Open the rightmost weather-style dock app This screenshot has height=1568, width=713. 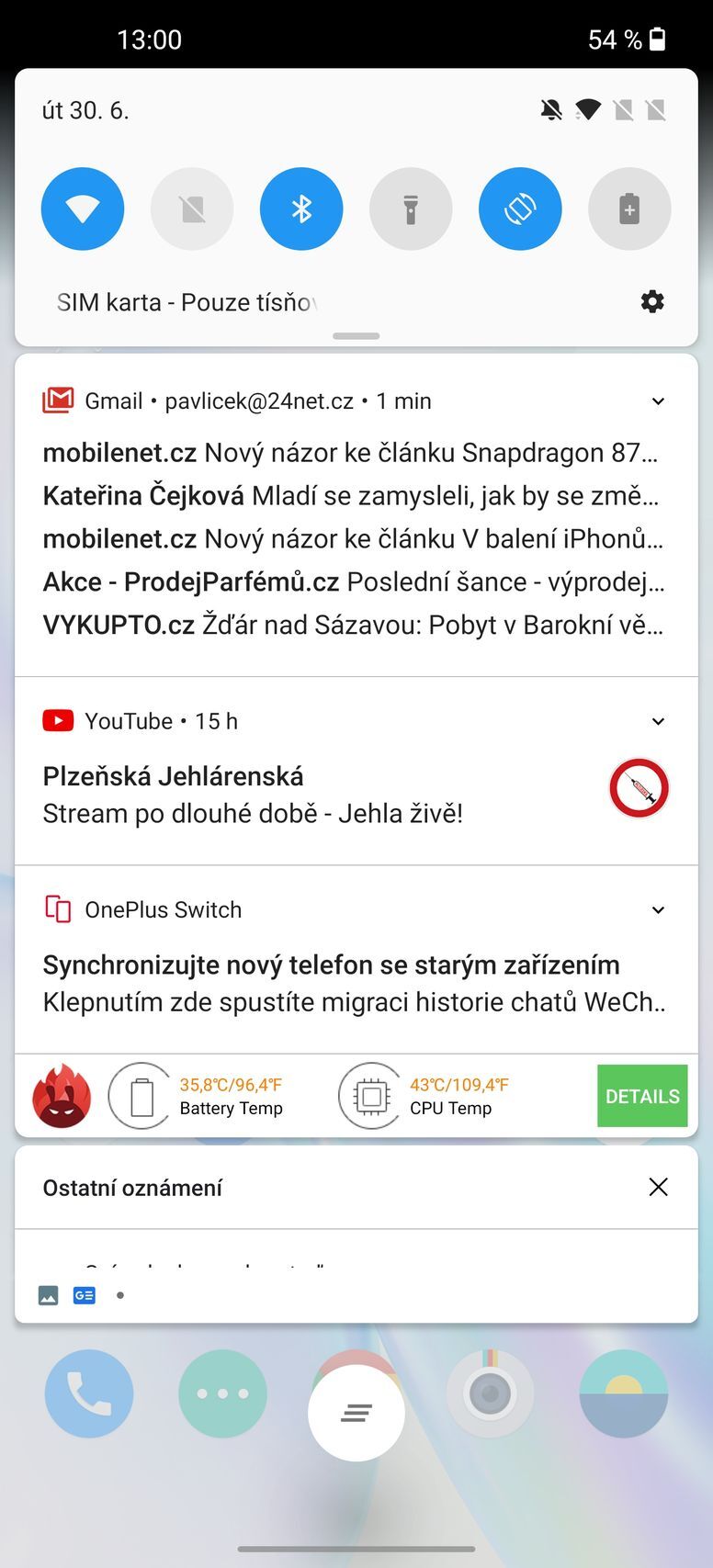(x=624, y=1393)
